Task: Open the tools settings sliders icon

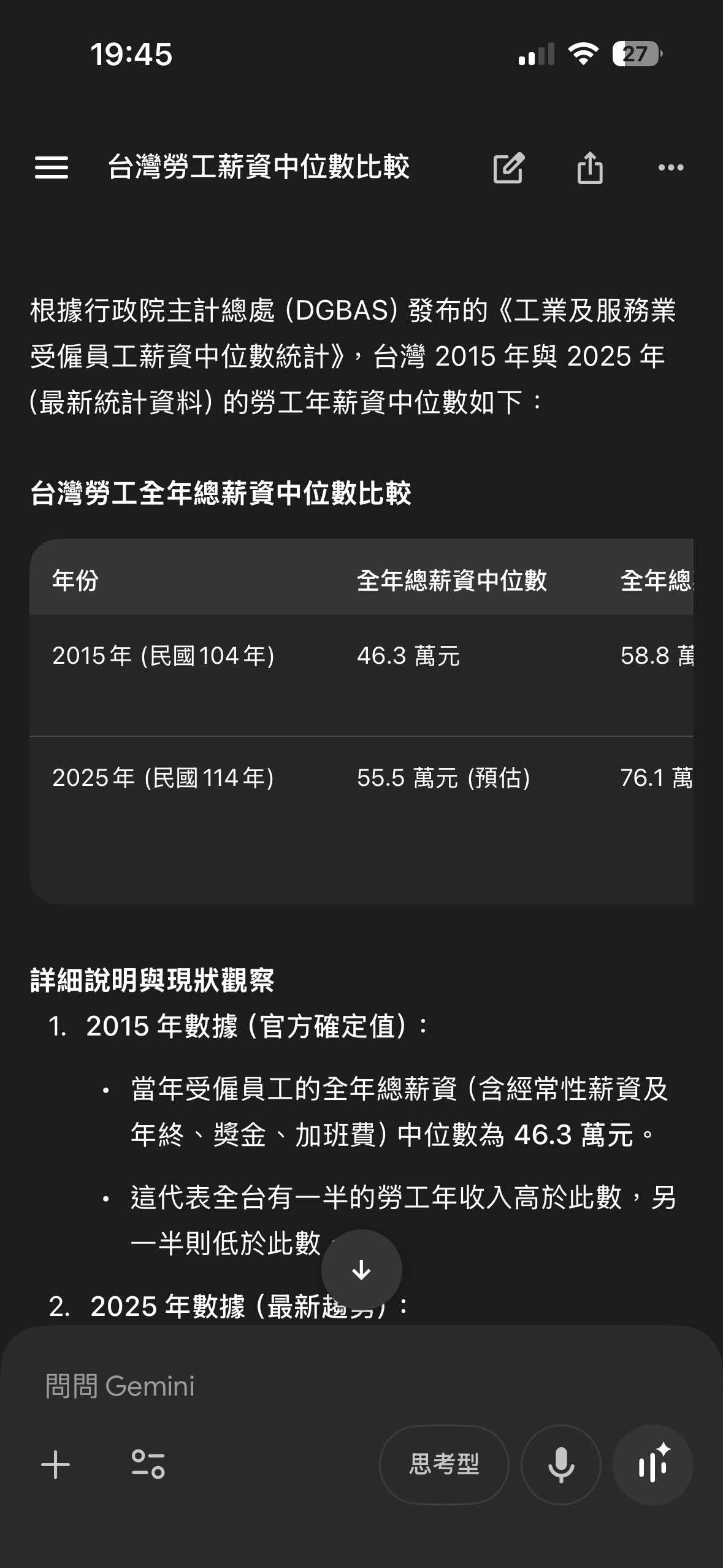Action: (148, 1465)
